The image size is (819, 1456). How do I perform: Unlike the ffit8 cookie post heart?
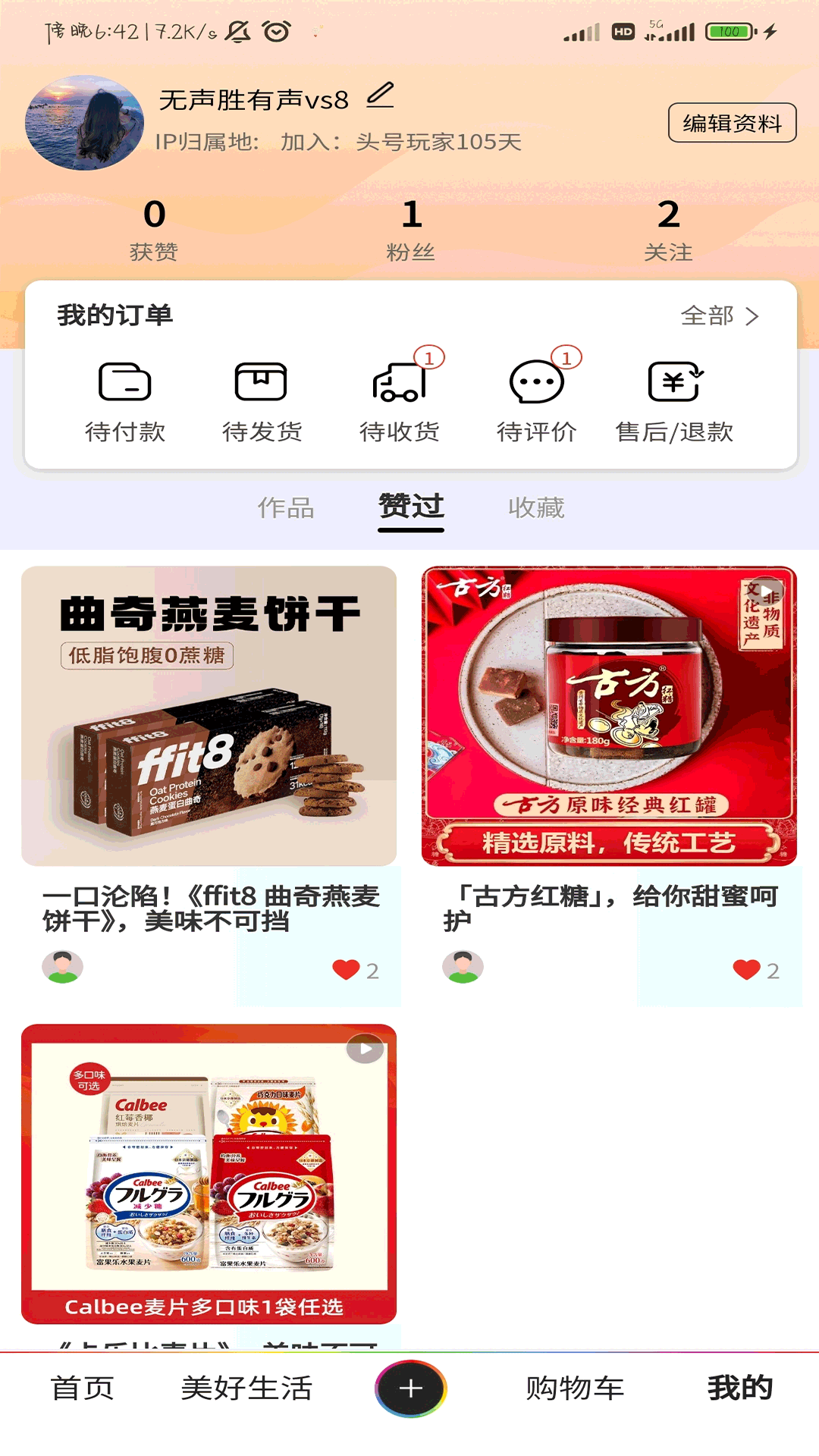345,968
